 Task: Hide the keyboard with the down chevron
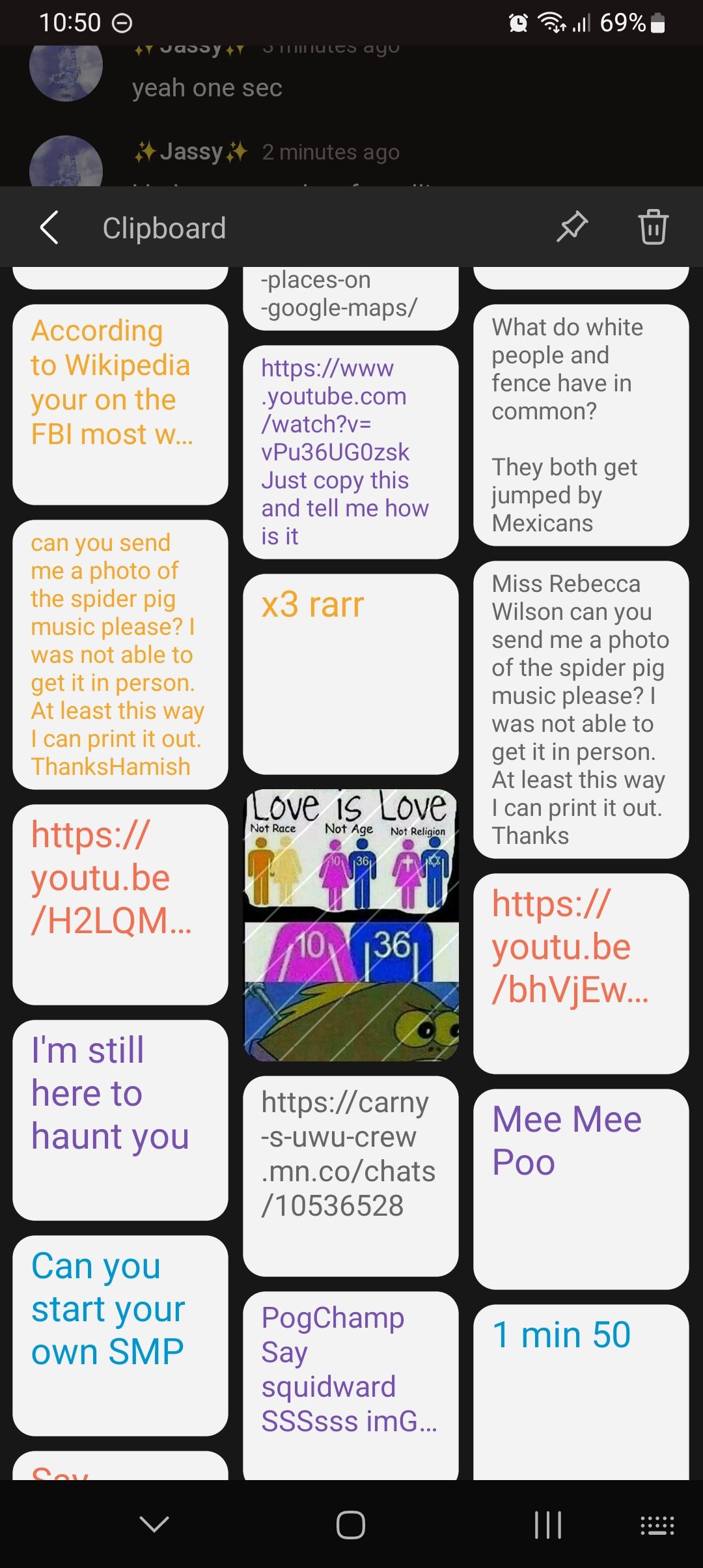(x=154, y=1524)
